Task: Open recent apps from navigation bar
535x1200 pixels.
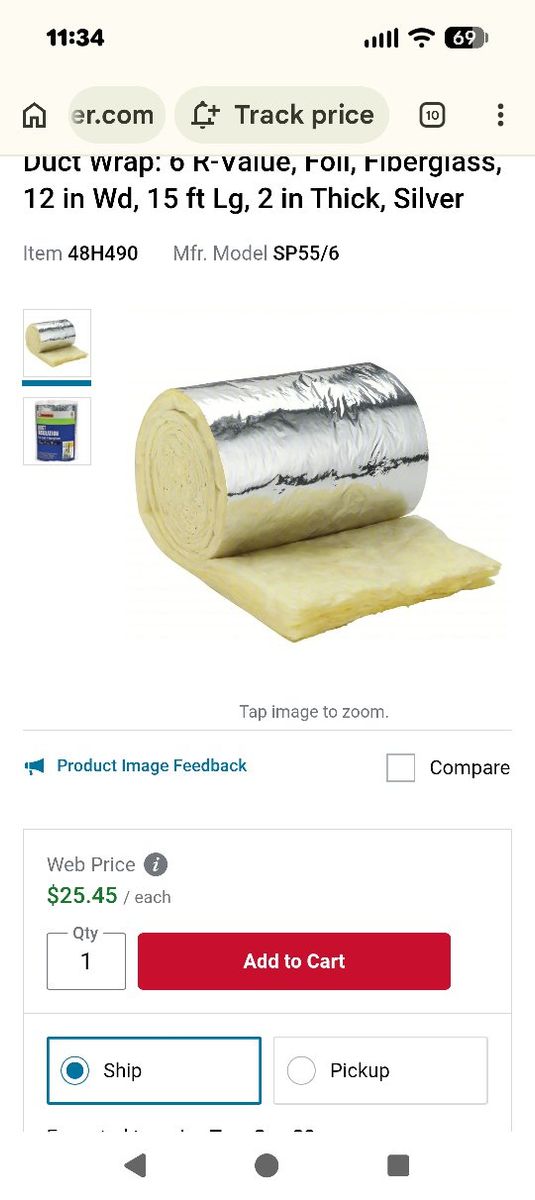Action: [x=398, y=1165]
